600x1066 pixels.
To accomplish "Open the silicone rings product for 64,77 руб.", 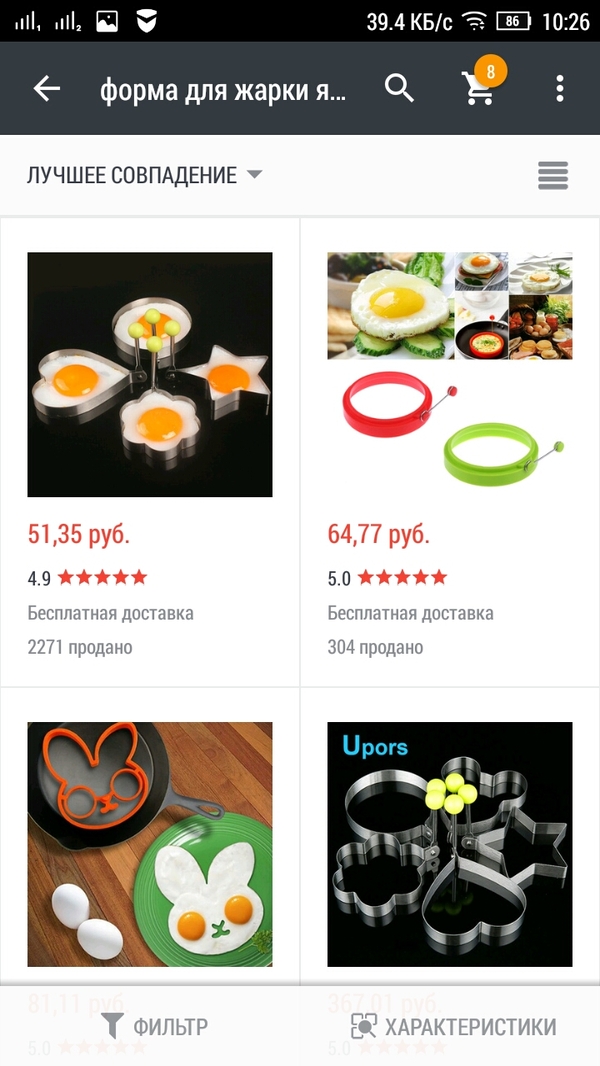I will click(450, 375).
